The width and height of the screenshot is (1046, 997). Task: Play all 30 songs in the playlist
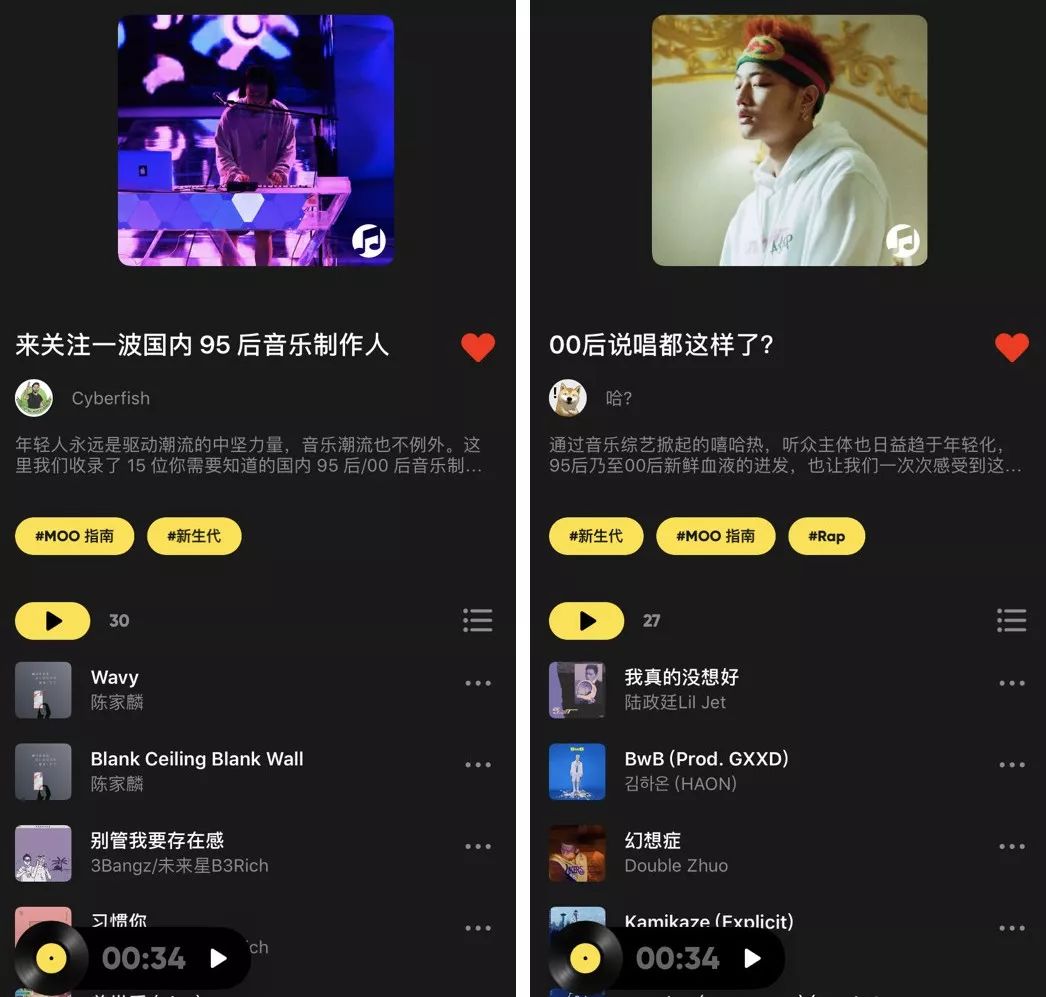[x=52, y=621]
